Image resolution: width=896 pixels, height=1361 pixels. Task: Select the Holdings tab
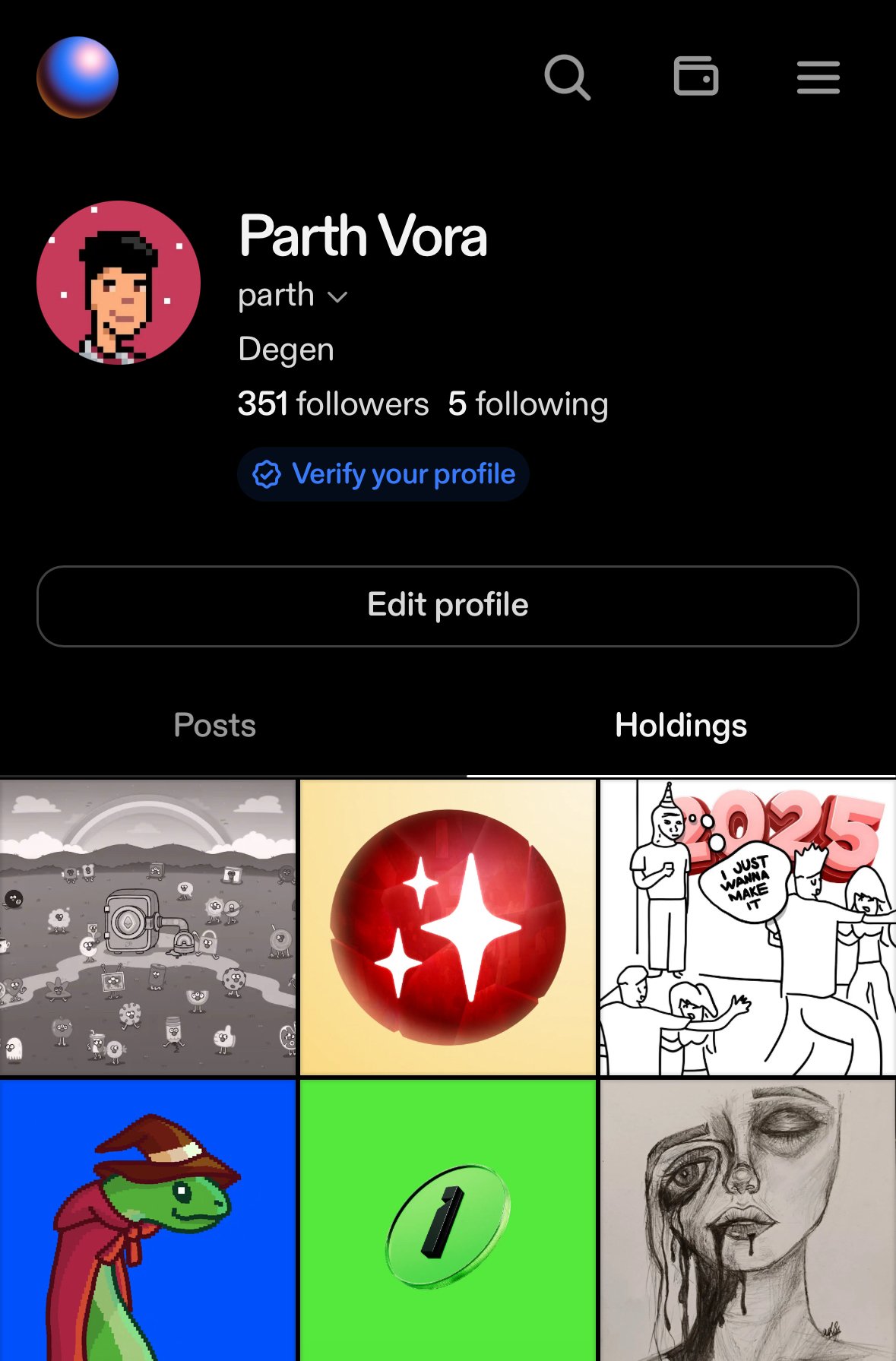pos(680,725)
